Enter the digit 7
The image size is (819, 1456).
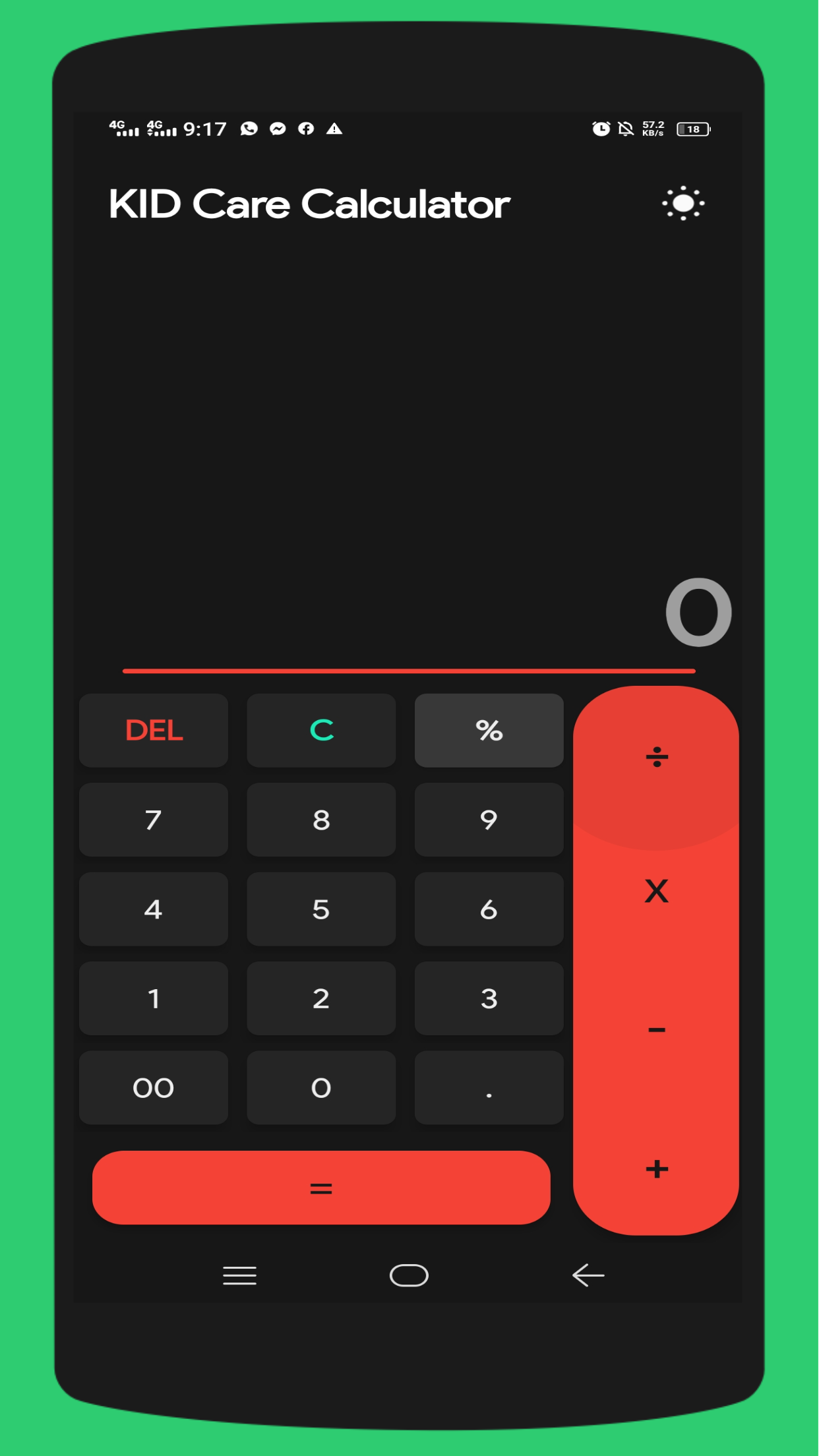[x=154, y=820]
